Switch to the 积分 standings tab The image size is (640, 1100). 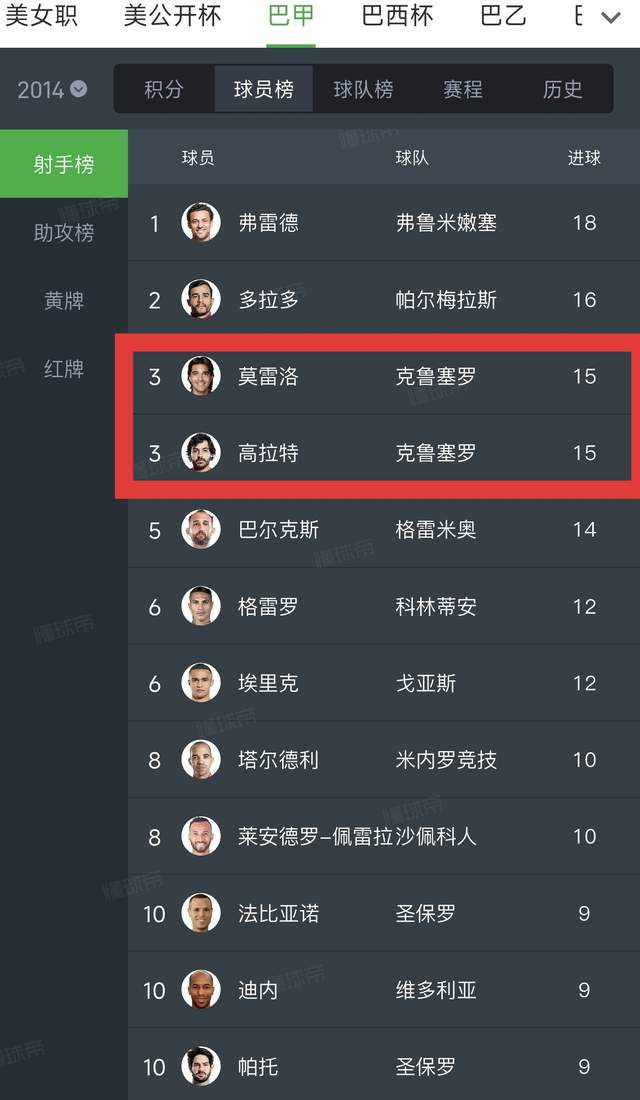click(164, 89)
